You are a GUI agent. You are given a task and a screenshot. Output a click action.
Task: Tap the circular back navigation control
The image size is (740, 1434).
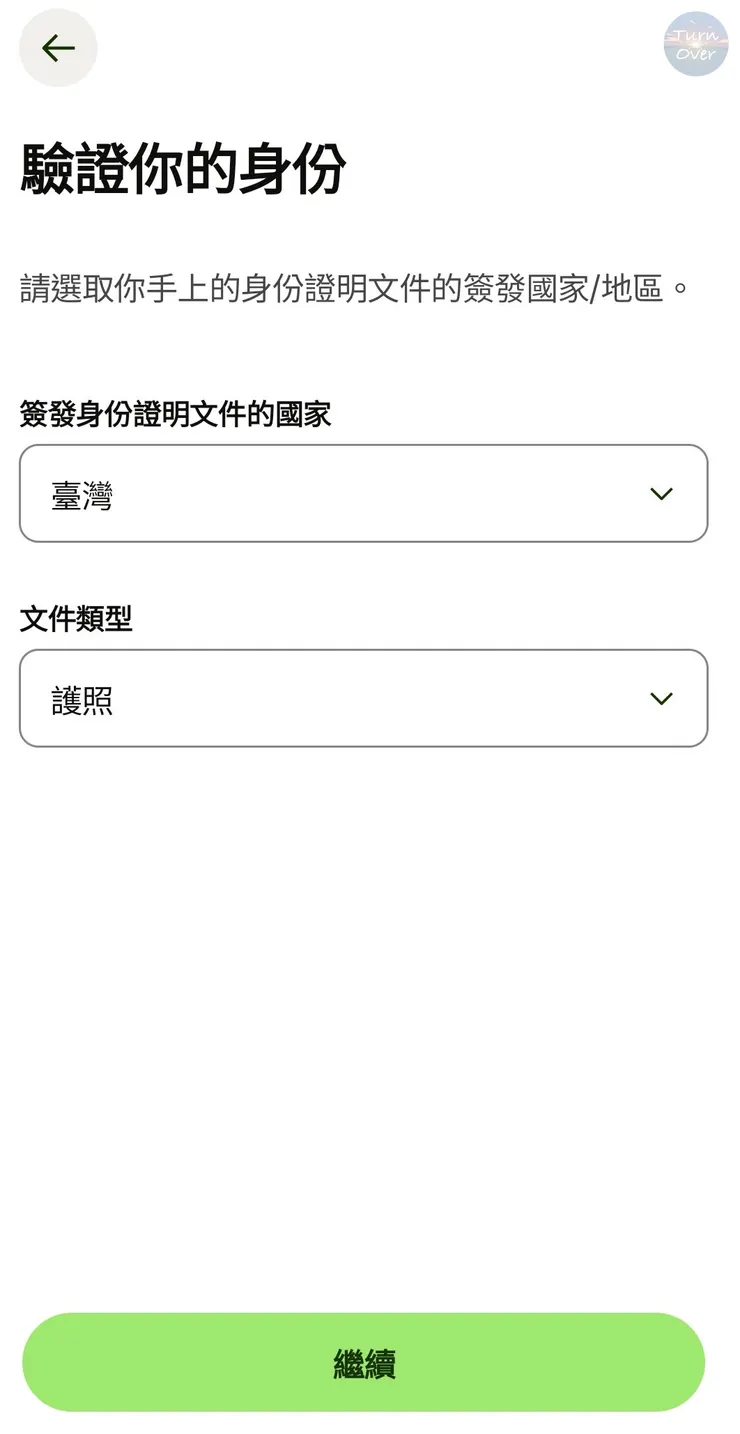point(57,47)
